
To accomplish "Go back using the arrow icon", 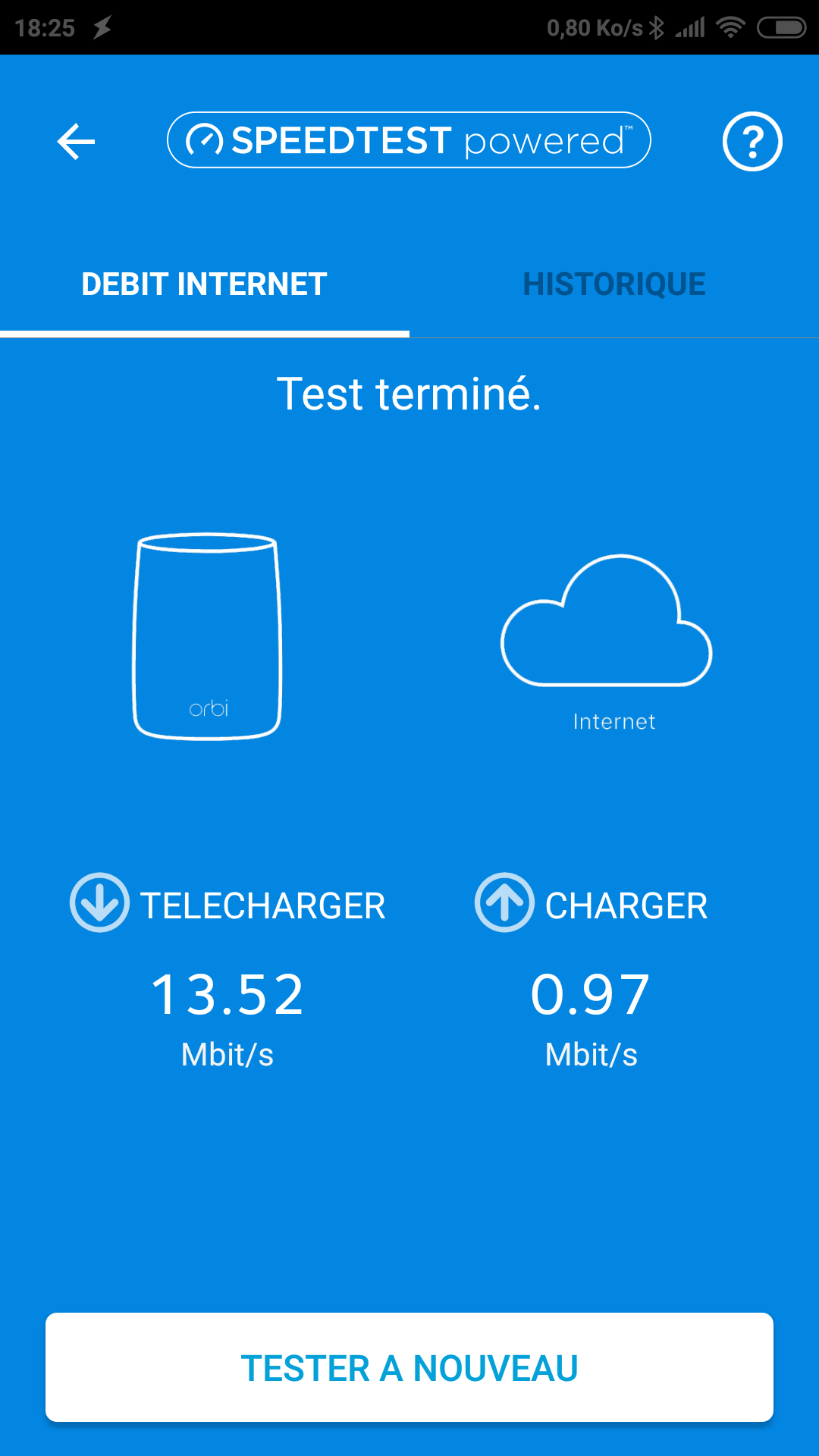I will pyautogui.click(x=76, y=142).
